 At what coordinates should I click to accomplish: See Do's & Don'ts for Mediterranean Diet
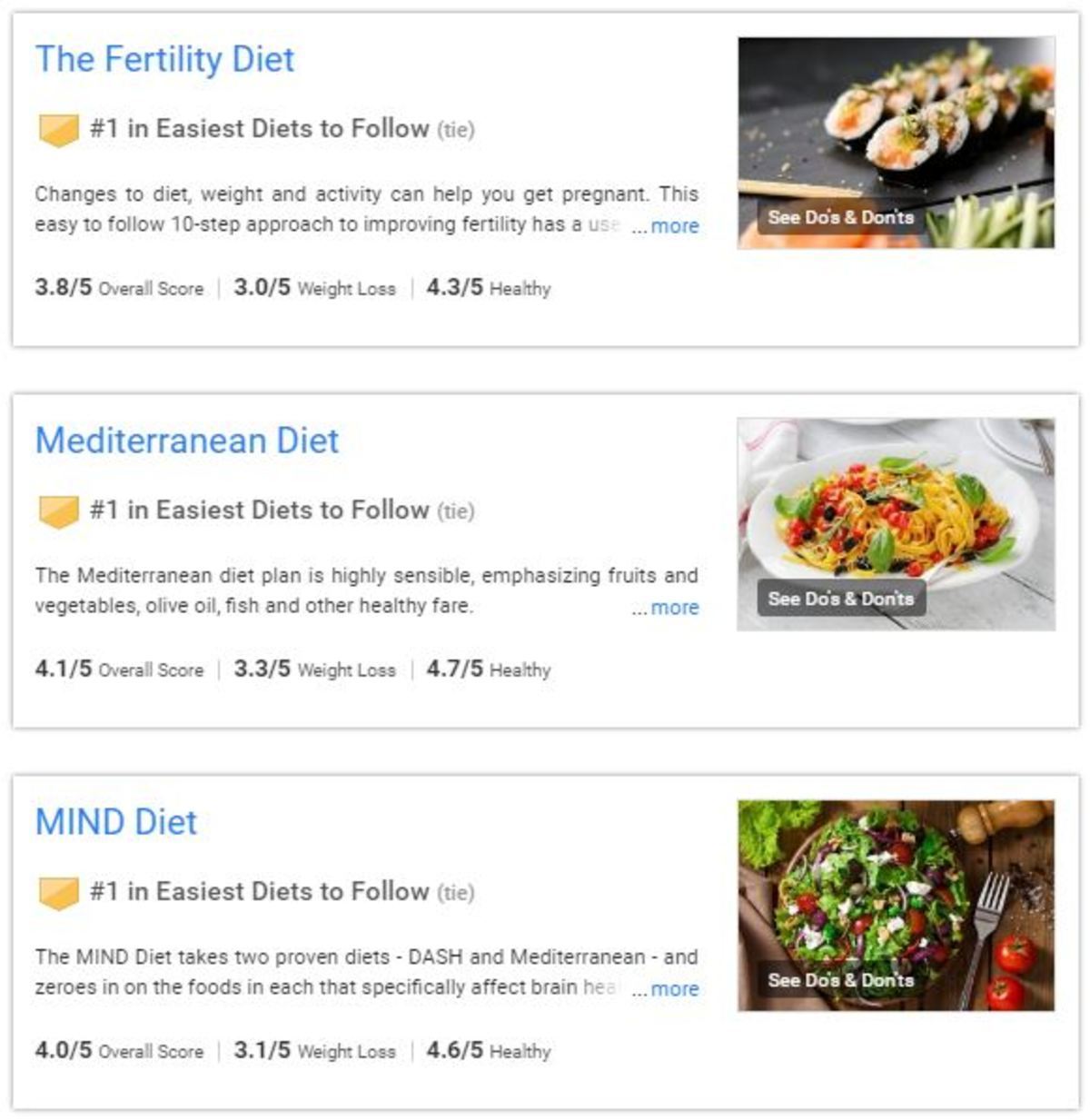tap(840, 599)
